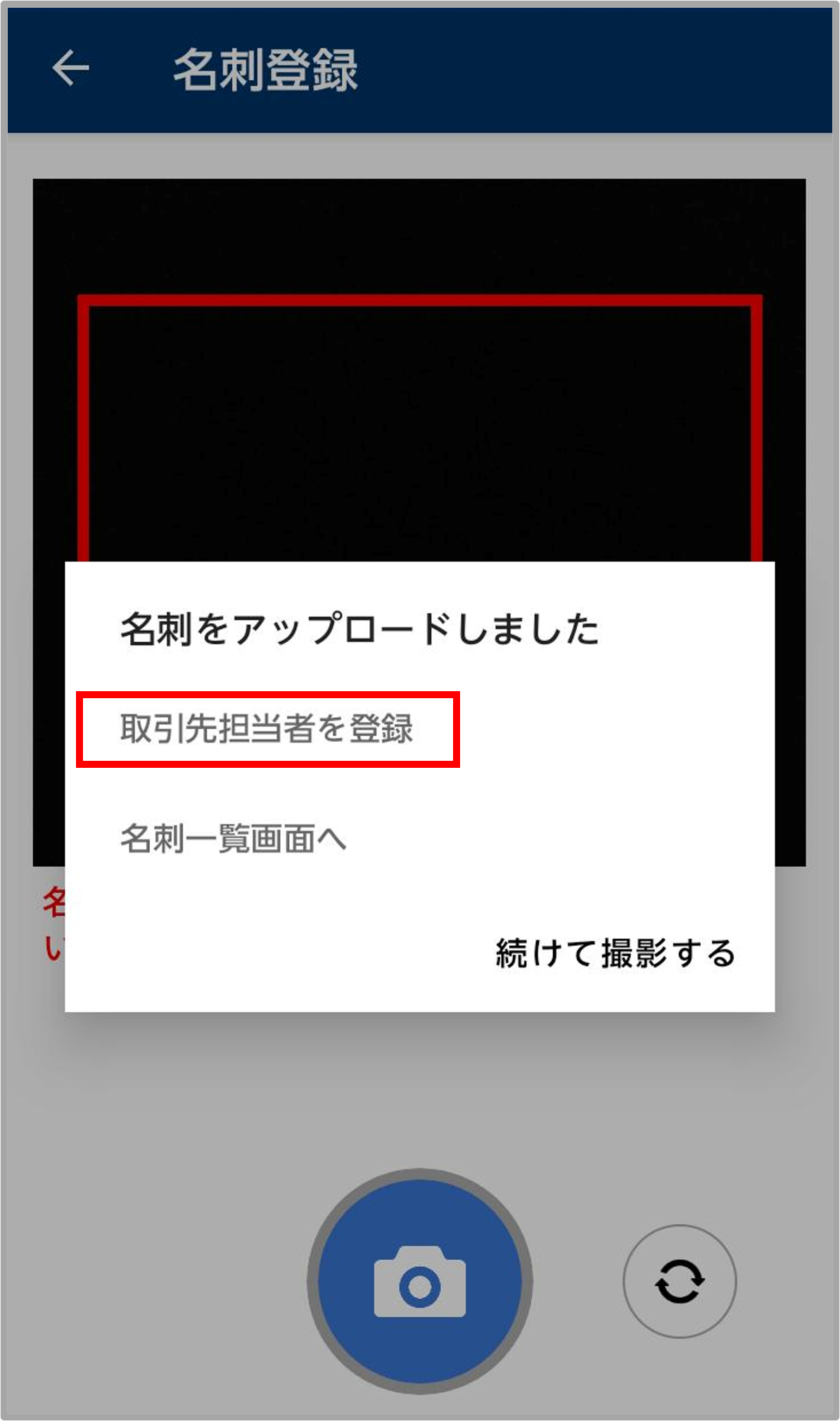The width and height of the screenshot is (840, 1421).
Task: Tap the blue camera shutter button
Action: coord(419,1280)
